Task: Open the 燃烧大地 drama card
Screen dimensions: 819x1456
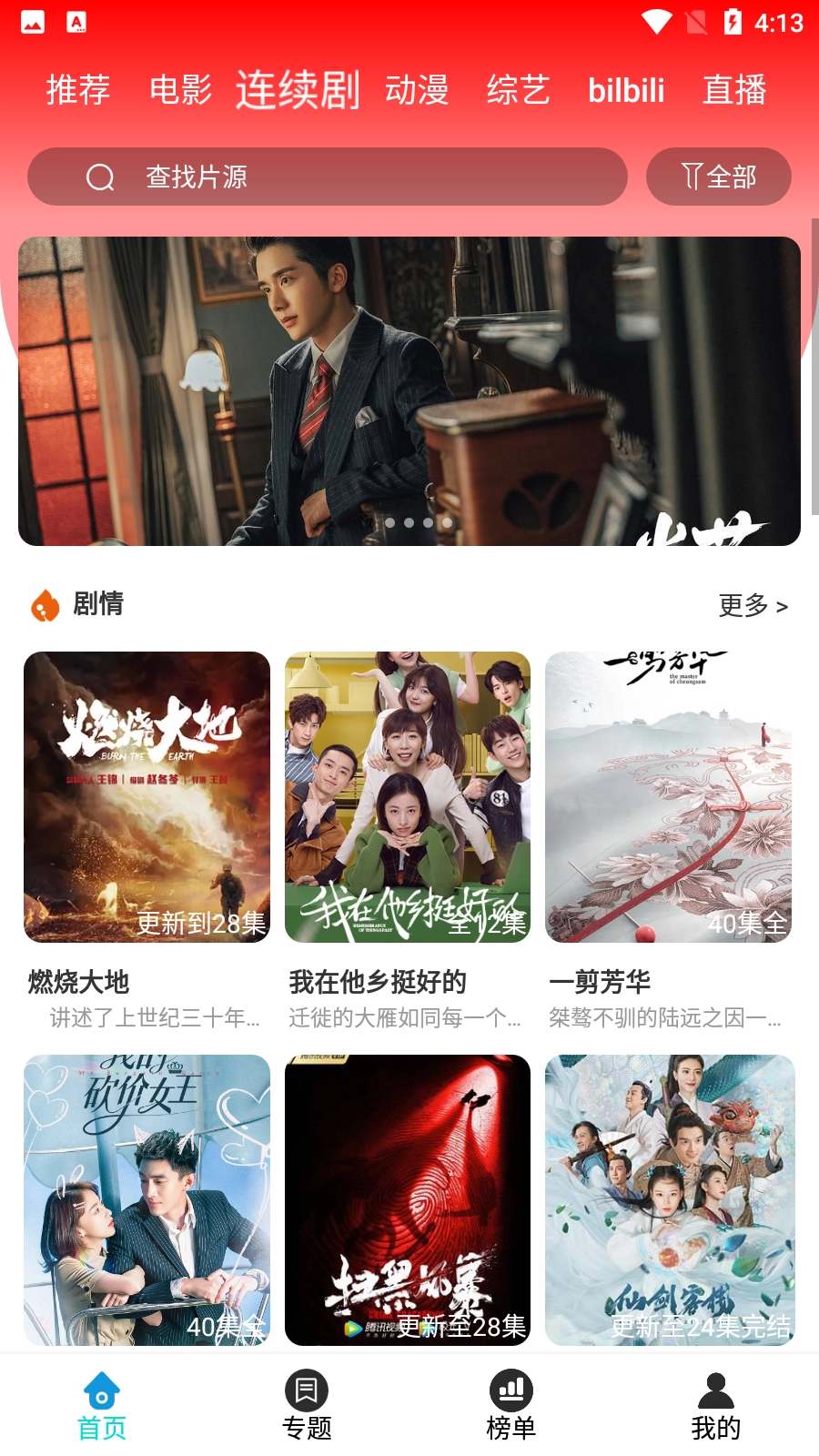Action: click(147, 797)
